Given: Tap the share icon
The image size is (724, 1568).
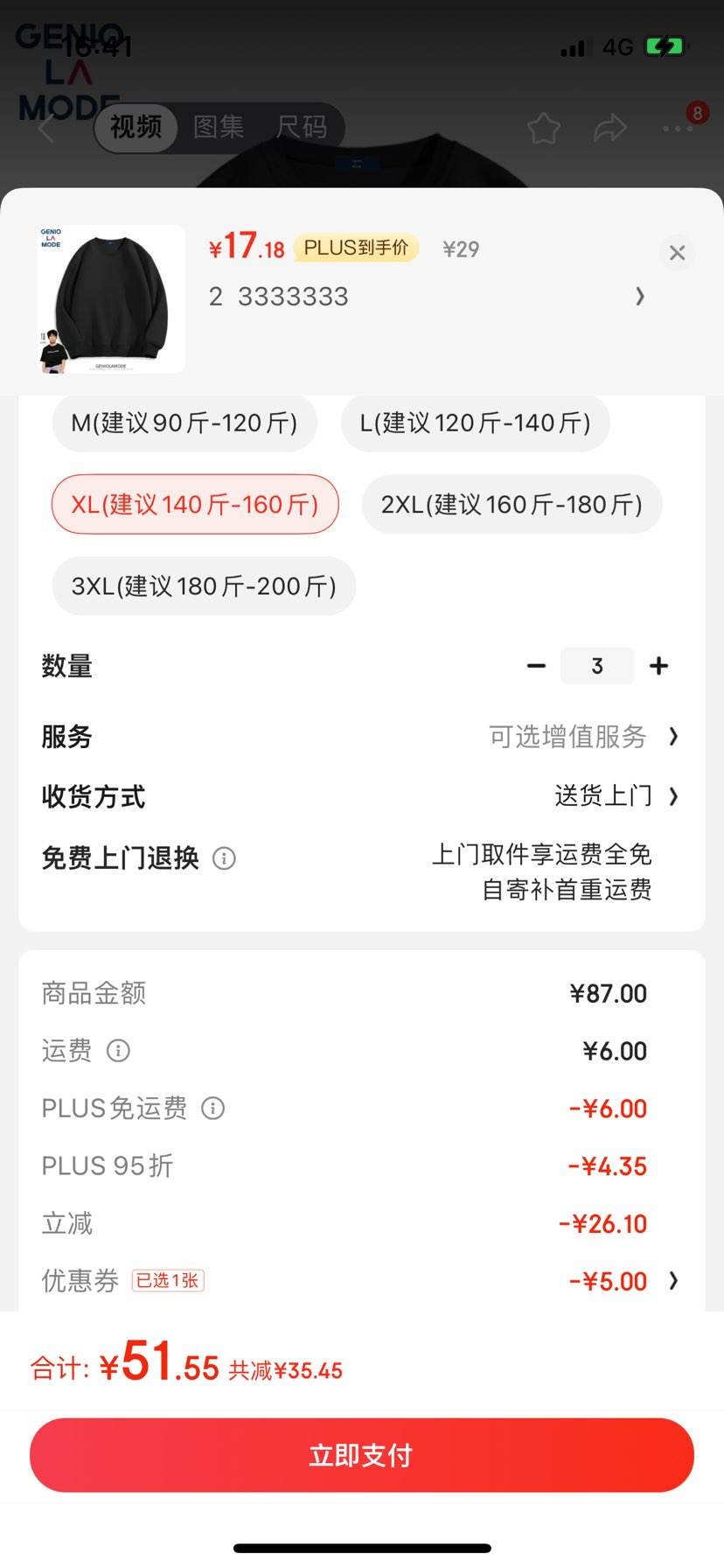Looking at the screenshot, I should point(609,127).
